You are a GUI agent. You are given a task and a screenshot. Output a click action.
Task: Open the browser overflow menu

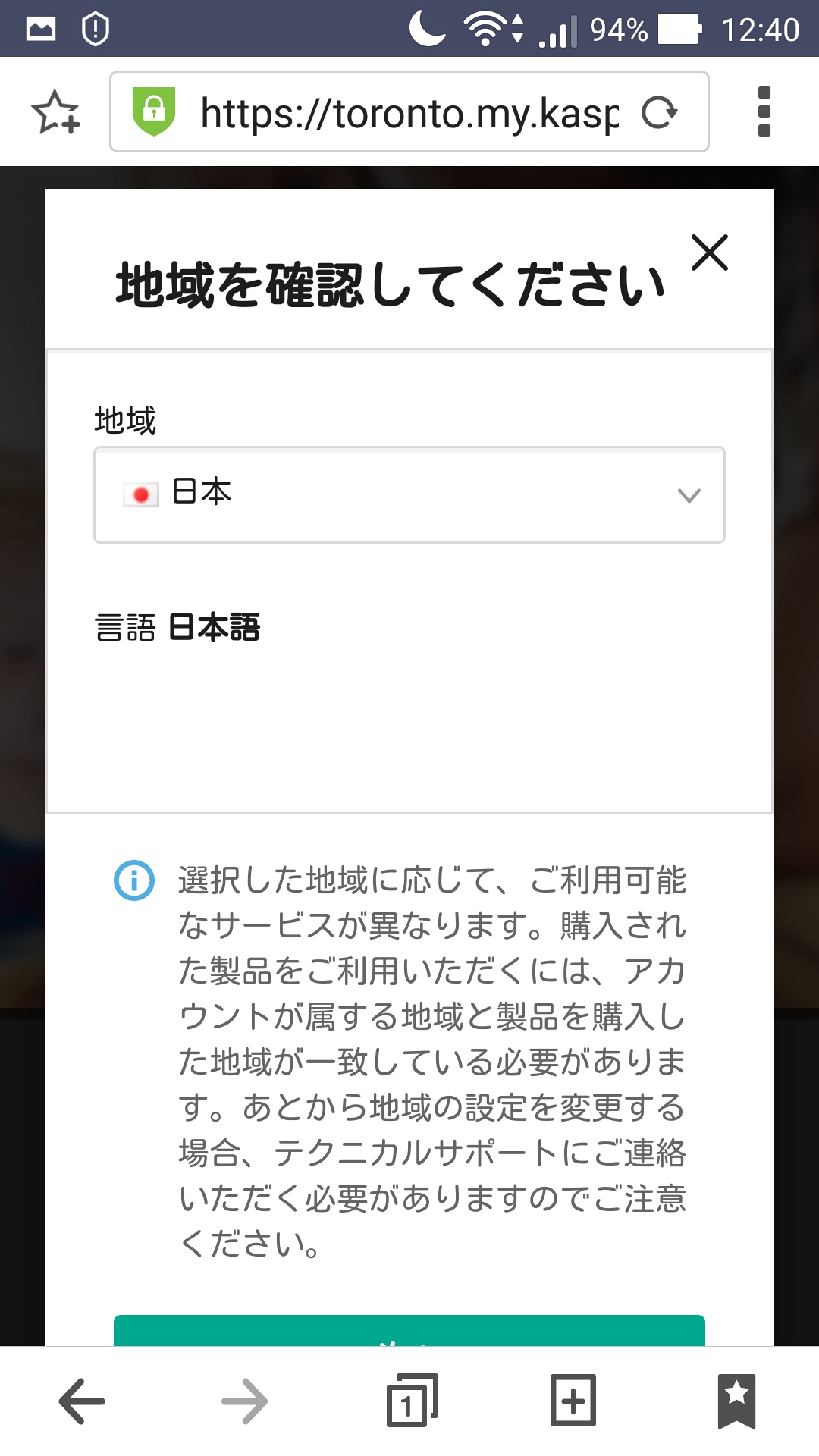764,112
